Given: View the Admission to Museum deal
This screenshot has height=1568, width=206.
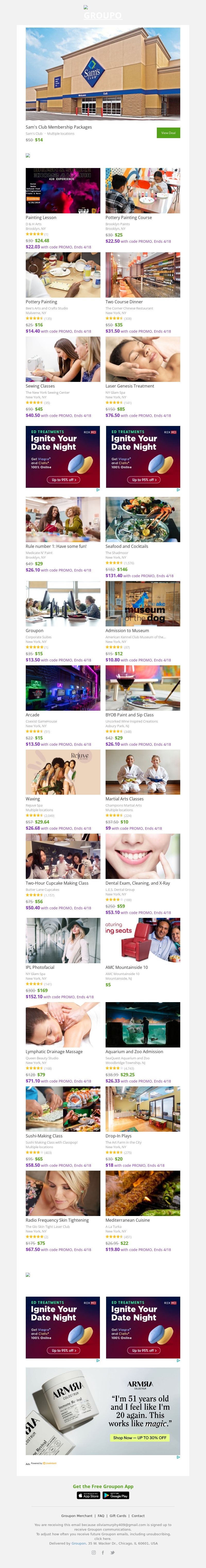Looking at the screenshot, I should 127,631.
